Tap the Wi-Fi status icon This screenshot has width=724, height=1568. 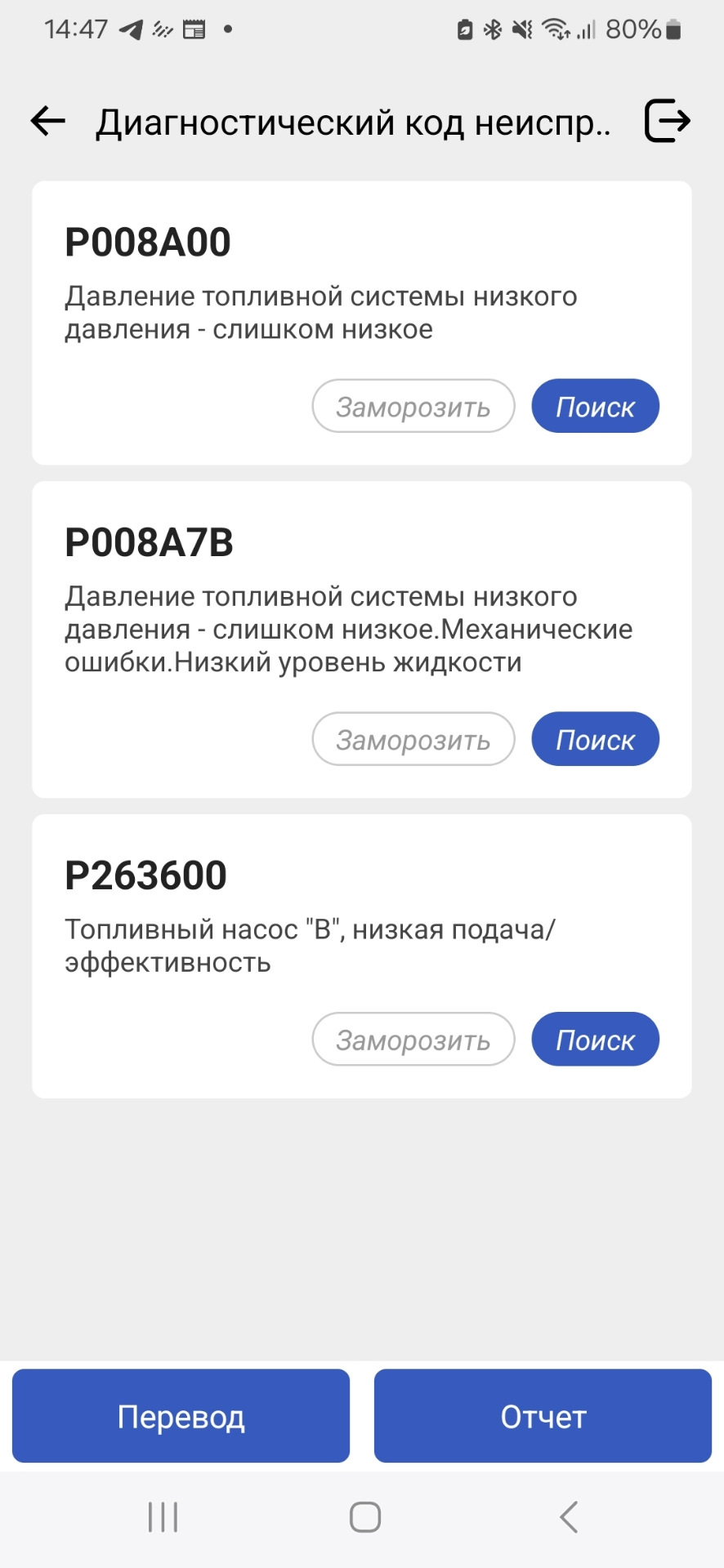pos(555,29)
